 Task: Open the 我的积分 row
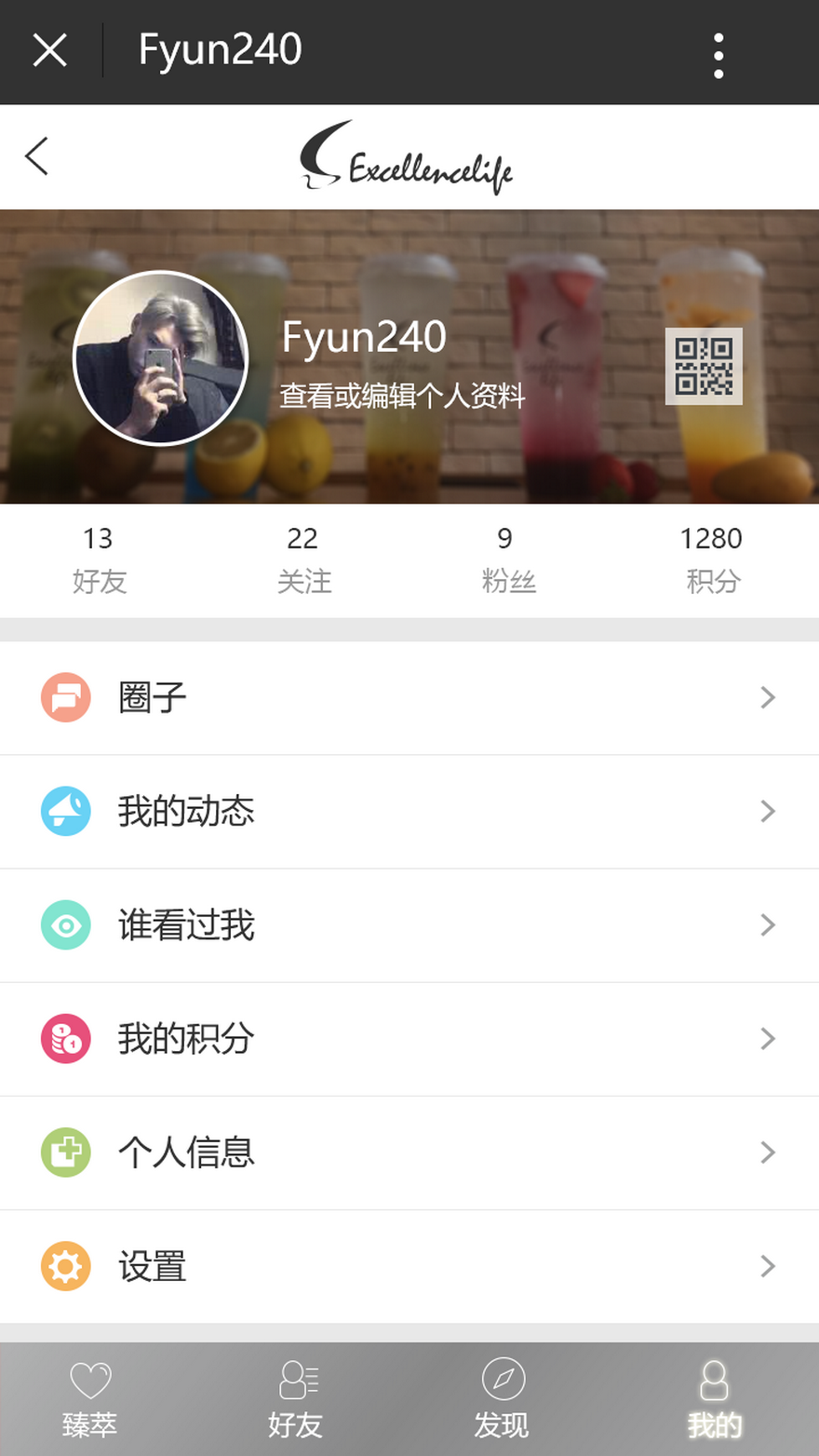click(409, 1039)
